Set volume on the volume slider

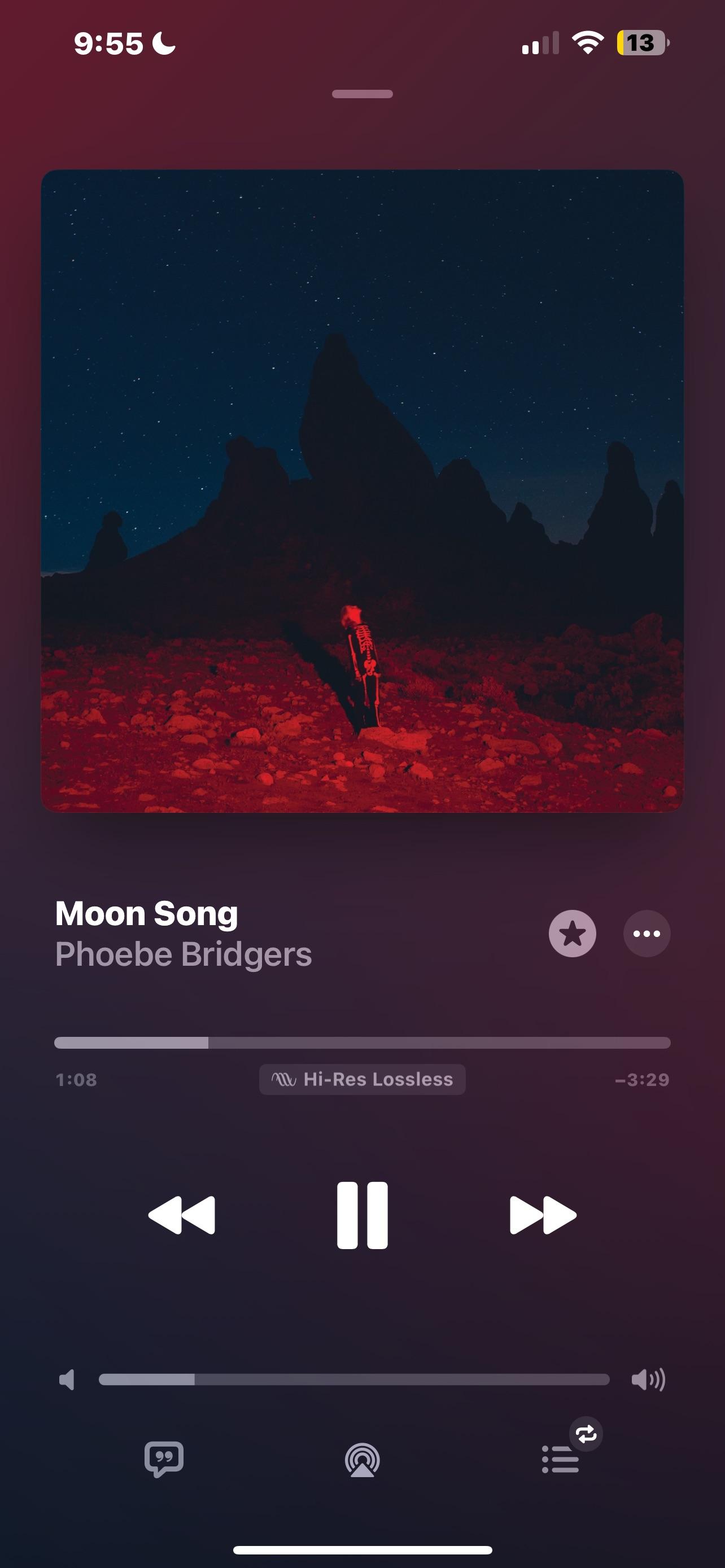click(353, 1379)
